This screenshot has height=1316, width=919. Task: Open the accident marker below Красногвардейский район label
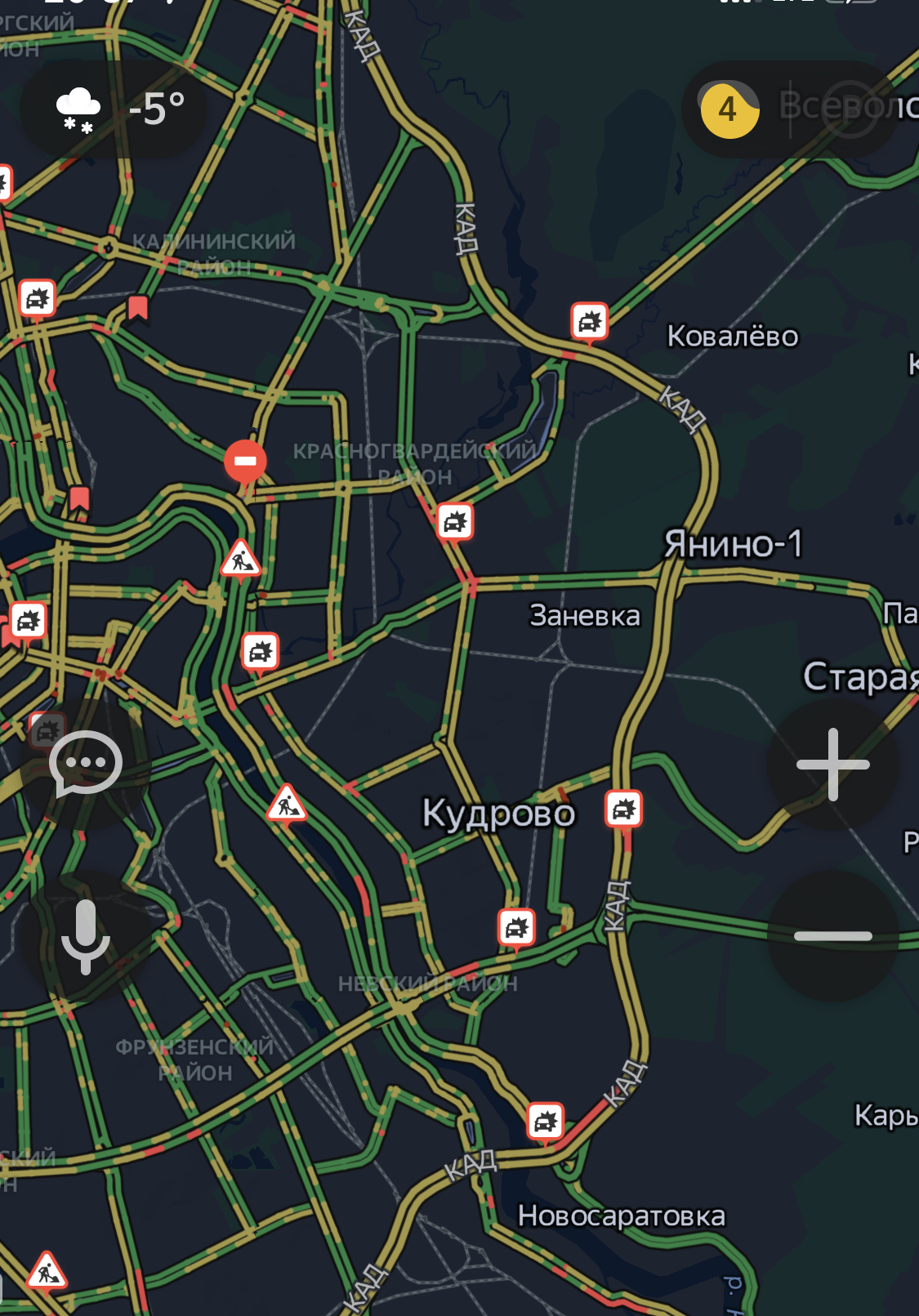[x=455, y=521]
